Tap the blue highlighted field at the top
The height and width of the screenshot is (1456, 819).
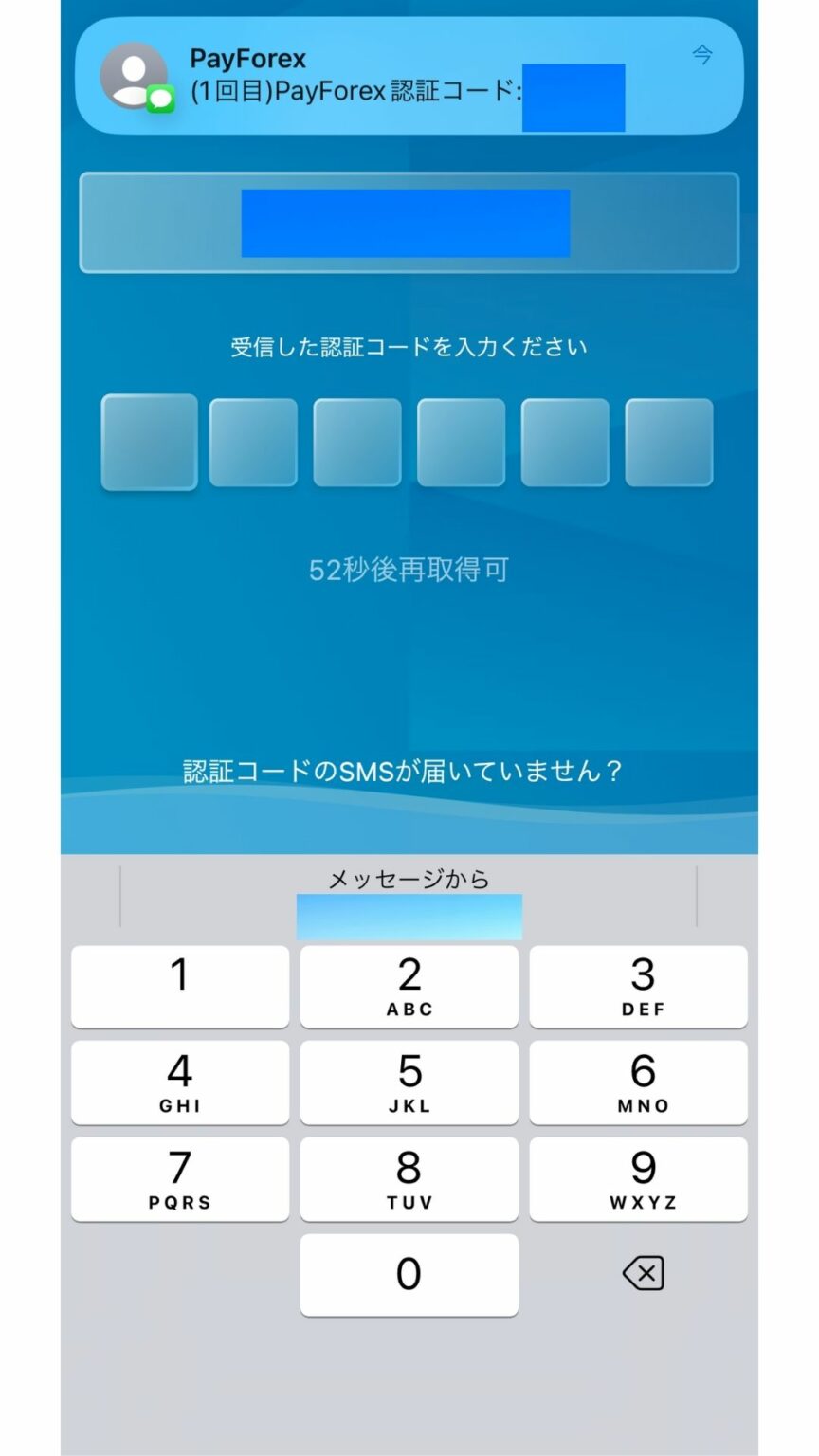point(408,223)
